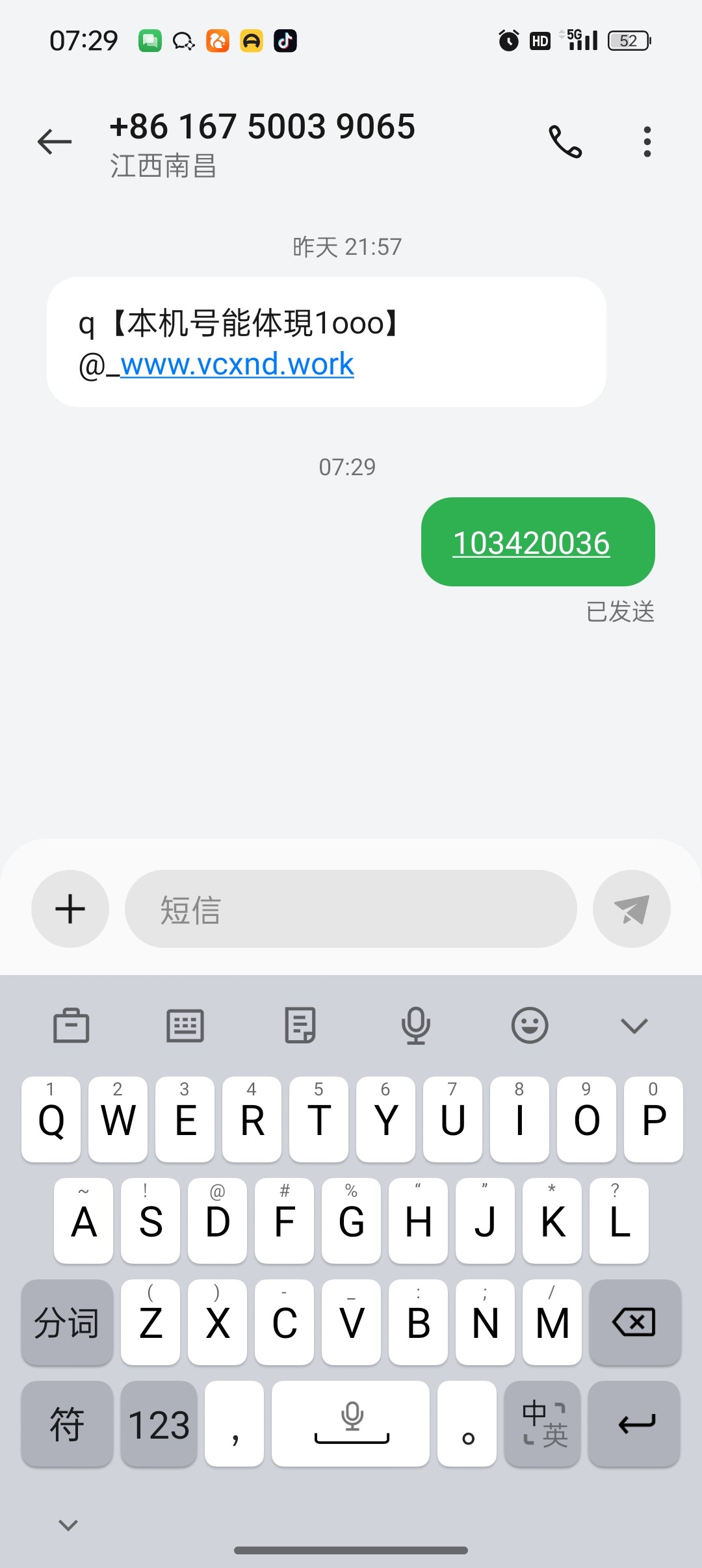This screenshot has height=1568, width=702.
Task: Toggle the 中/英 language key
Action: coord(543,1424)
